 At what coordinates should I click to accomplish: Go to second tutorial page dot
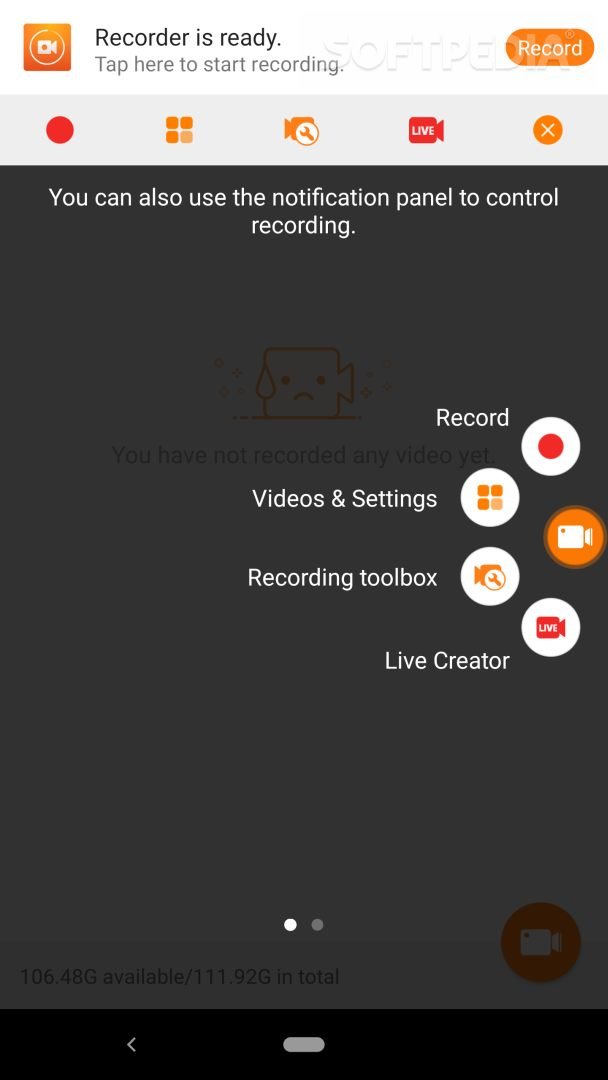pyautogui.click(x=317, y=925)
